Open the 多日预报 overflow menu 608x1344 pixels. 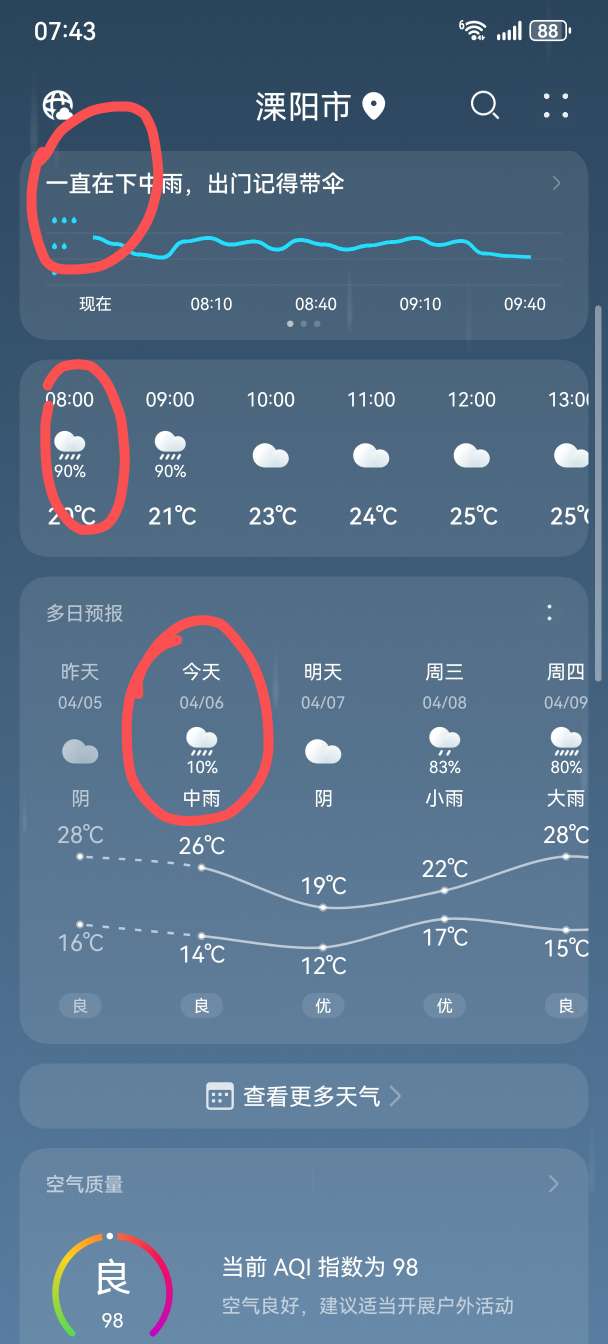(549, 612)
